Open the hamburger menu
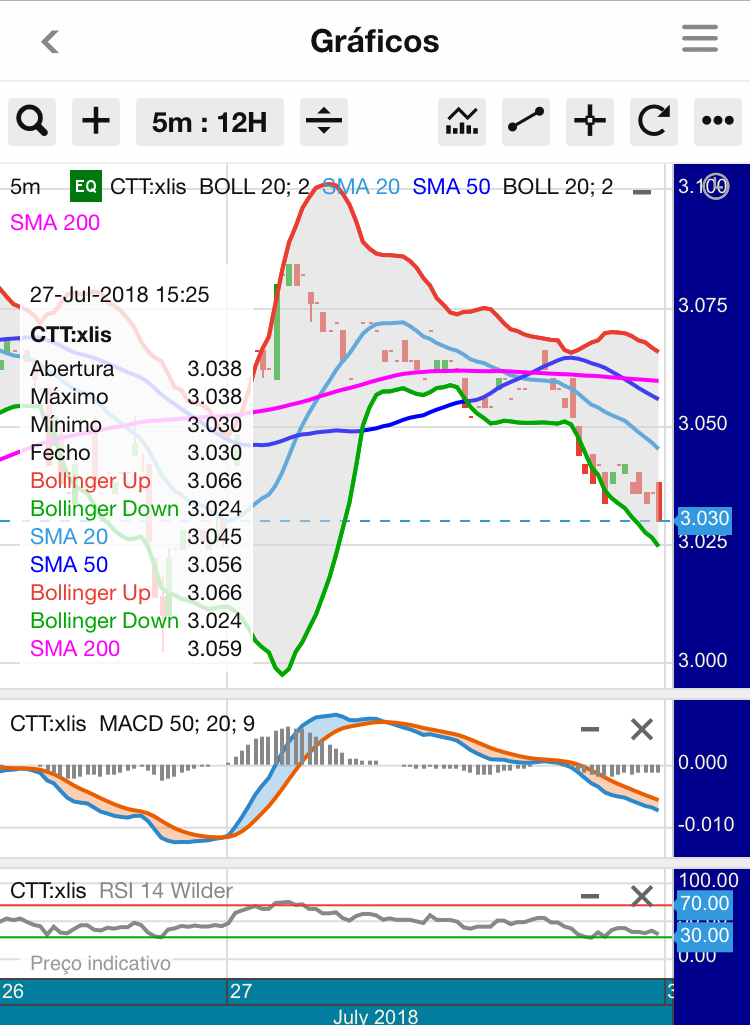The width and height of the screenshot is (750, 1025). [x=700, y=40]
